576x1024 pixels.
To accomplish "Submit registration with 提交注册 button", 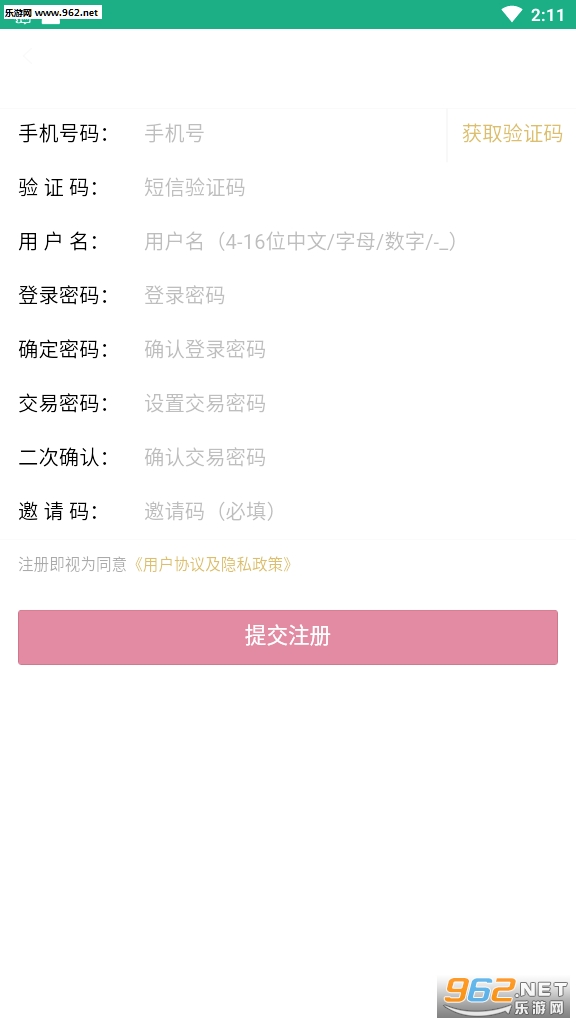I will click(288, 637).
